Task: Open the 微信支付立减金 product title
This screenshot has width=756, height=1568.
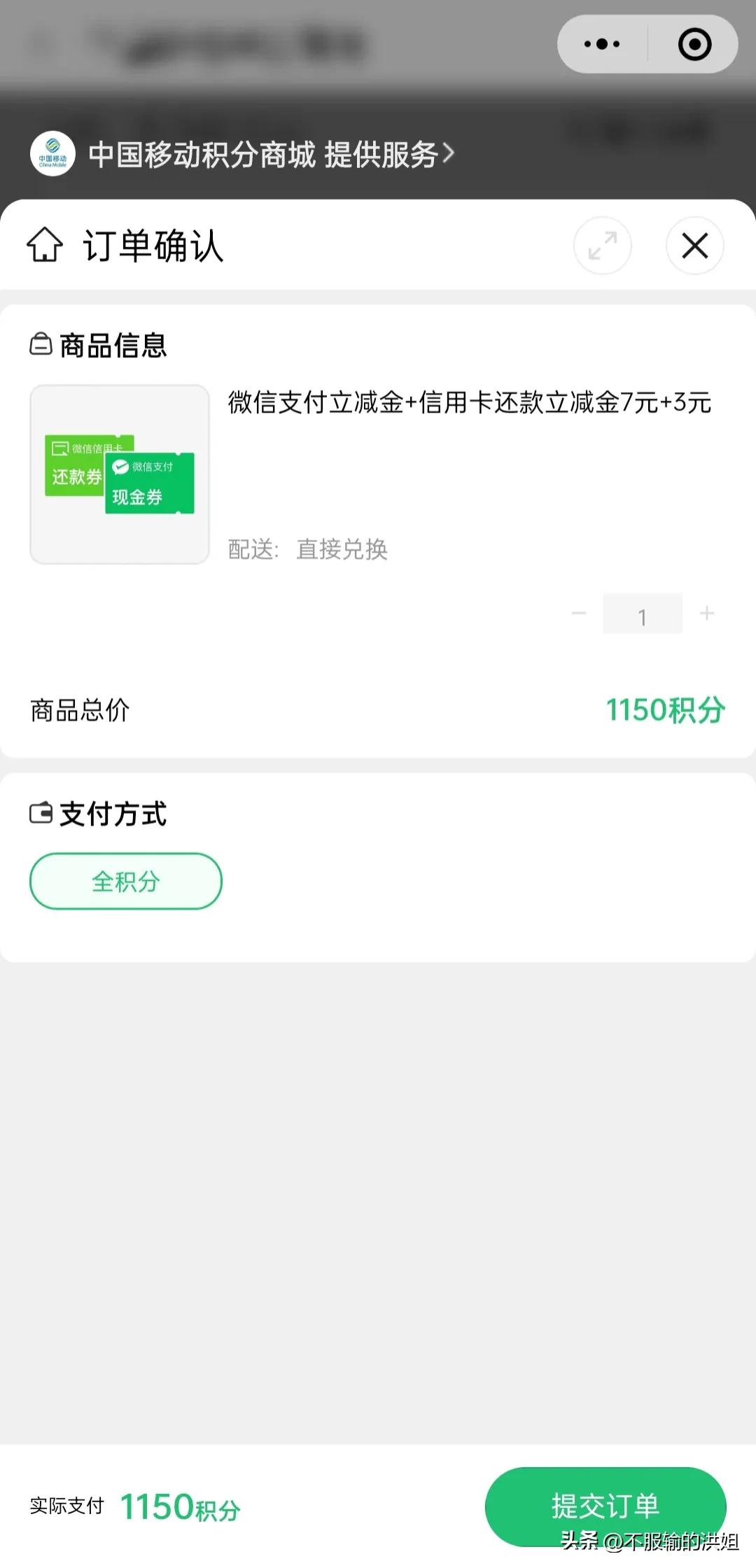Action: 468,404
